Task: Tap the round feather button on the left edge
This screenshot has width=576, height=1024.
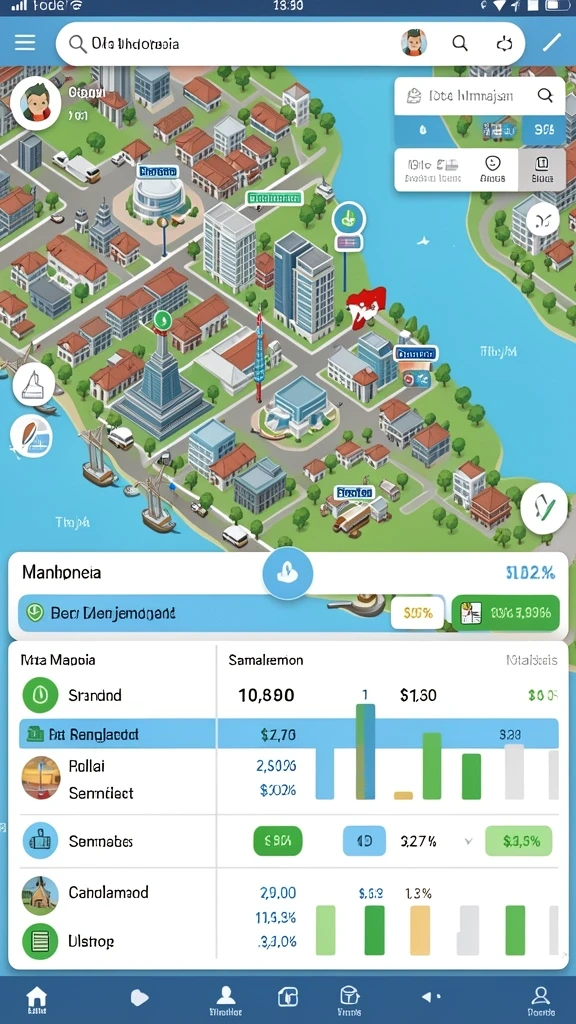Action: 32,436
